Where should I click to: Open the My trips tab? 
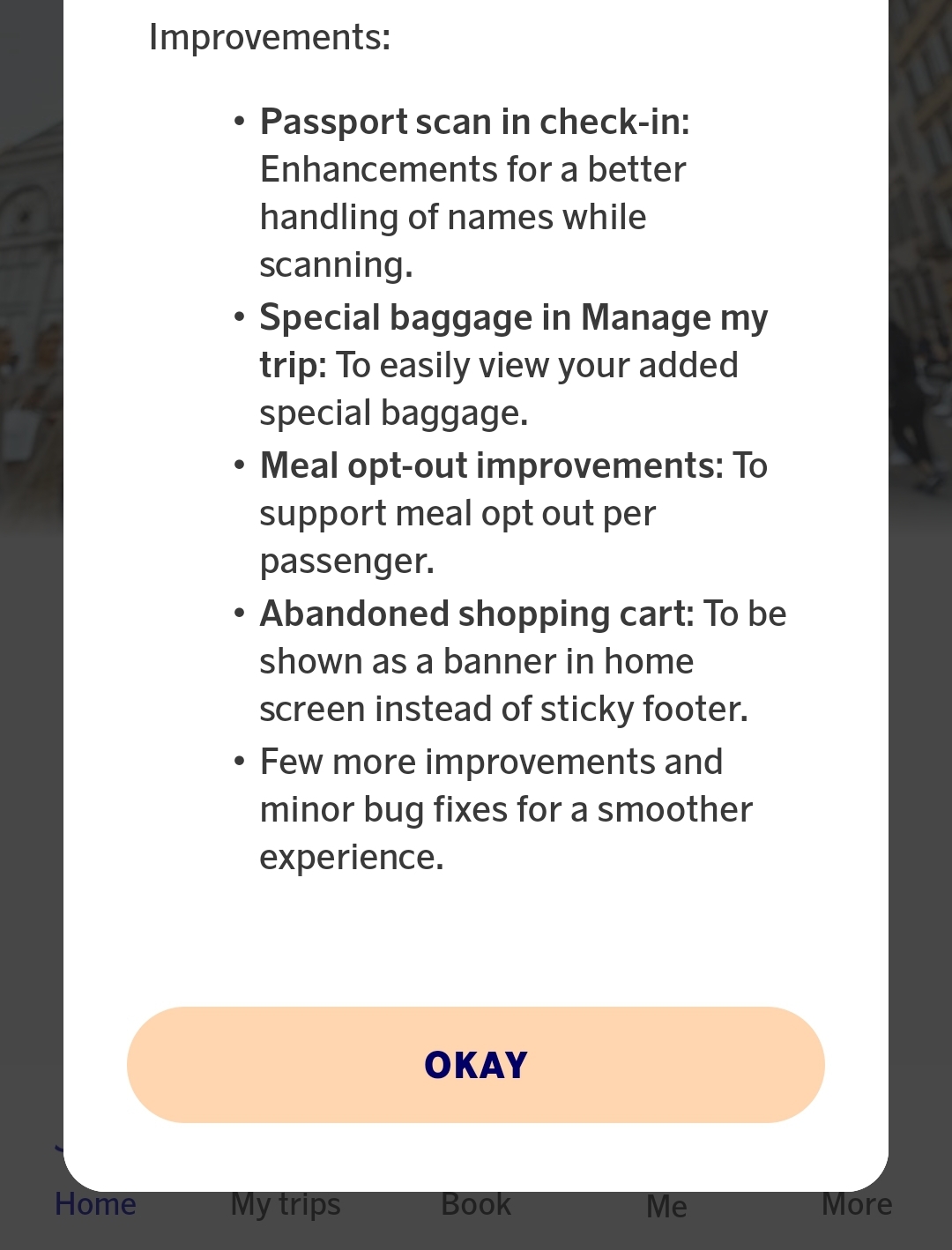tap(286, 1204)
